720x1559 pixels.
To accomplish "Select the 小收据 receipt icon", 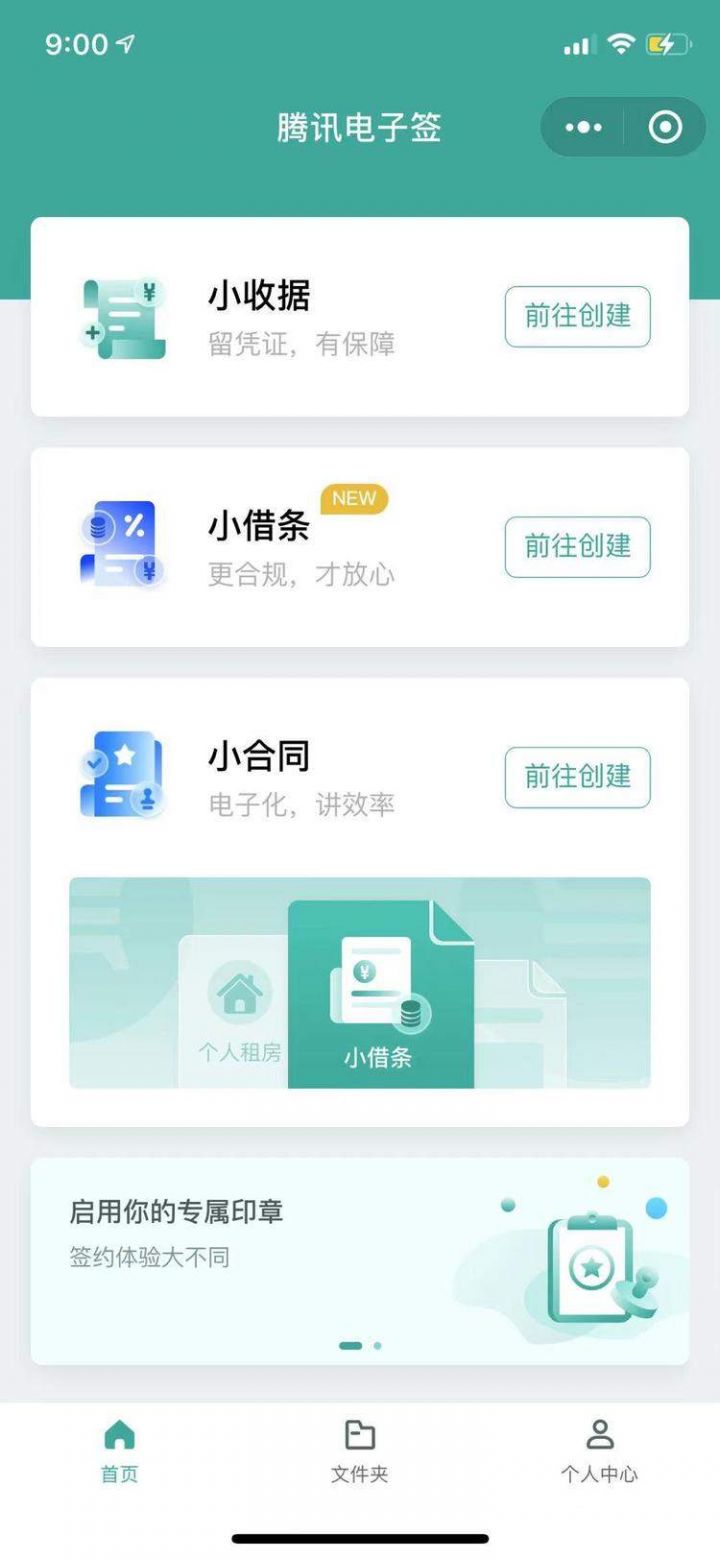I will pos(122,317).
